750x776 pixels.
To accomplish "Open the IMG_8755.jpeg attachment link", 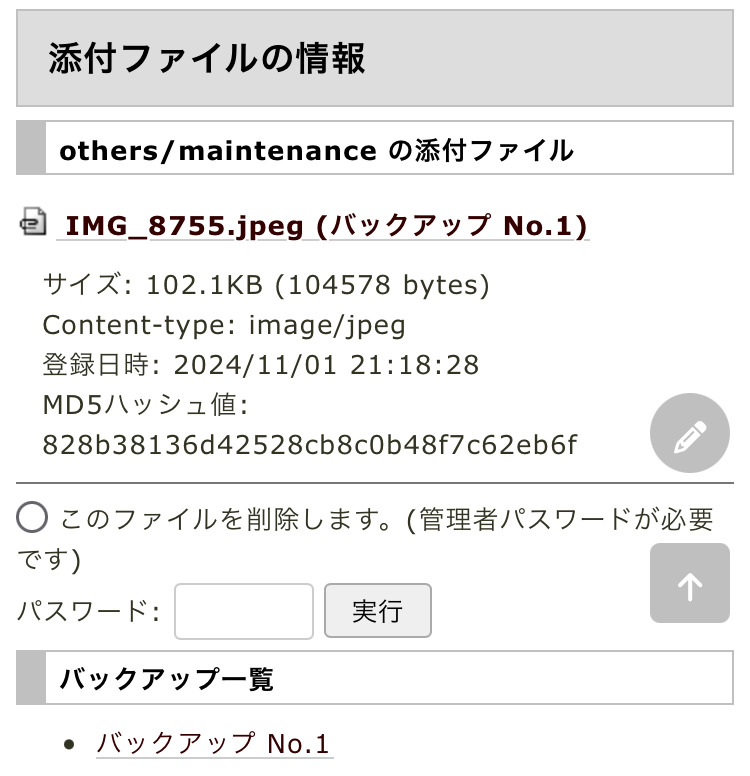I will click(x=326, y=226).
